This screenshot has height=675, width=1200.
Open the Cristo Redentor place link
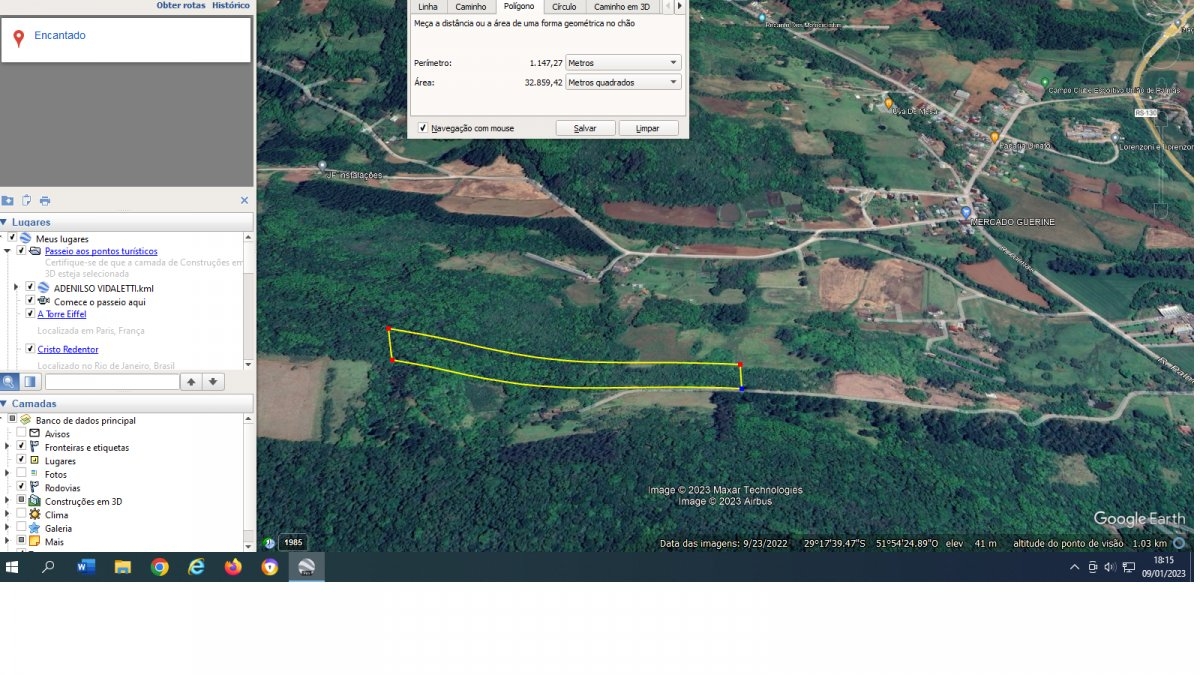coord(68,350)
